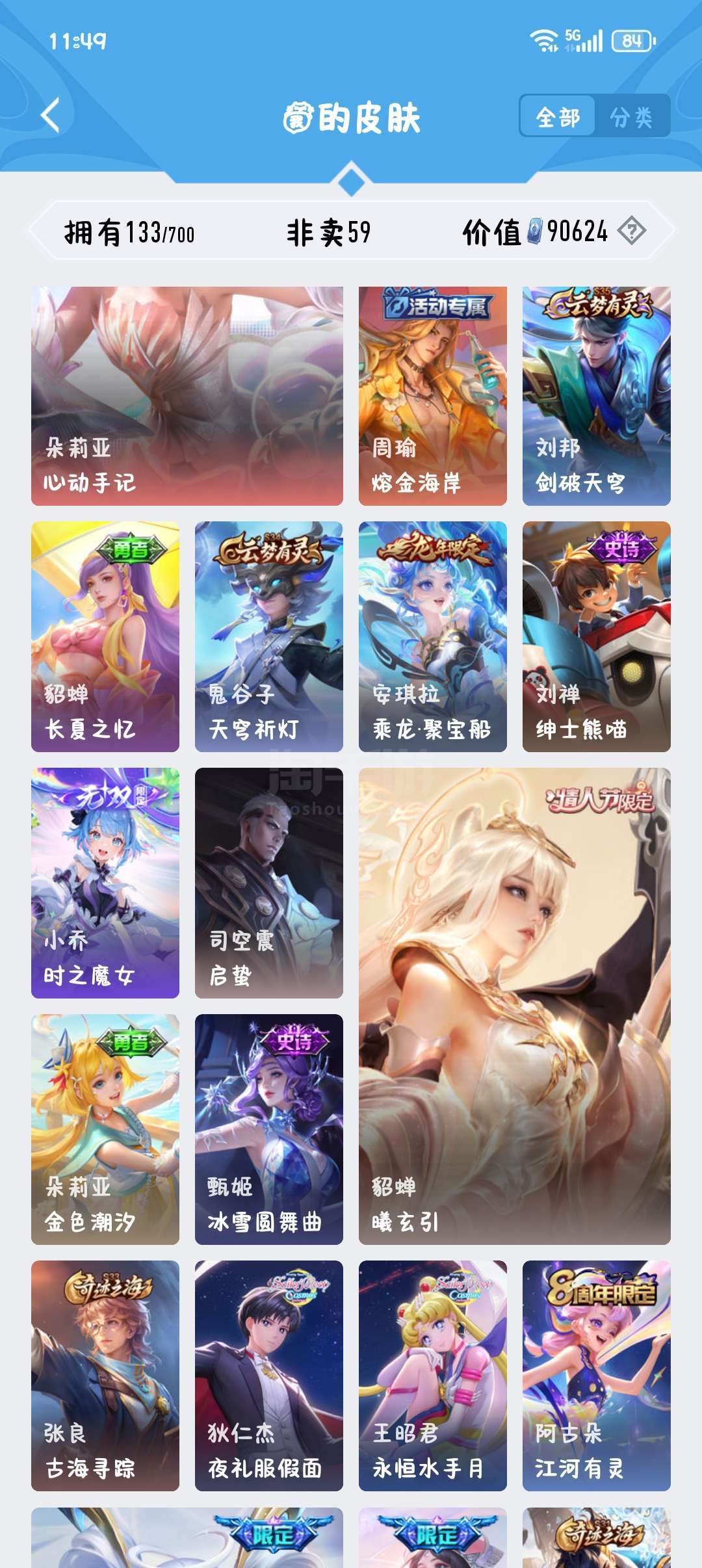Open 安琪拉 乘龙·聚宝船 skin card
Viewport: 702px width, 1568px height.
(432, 636)
